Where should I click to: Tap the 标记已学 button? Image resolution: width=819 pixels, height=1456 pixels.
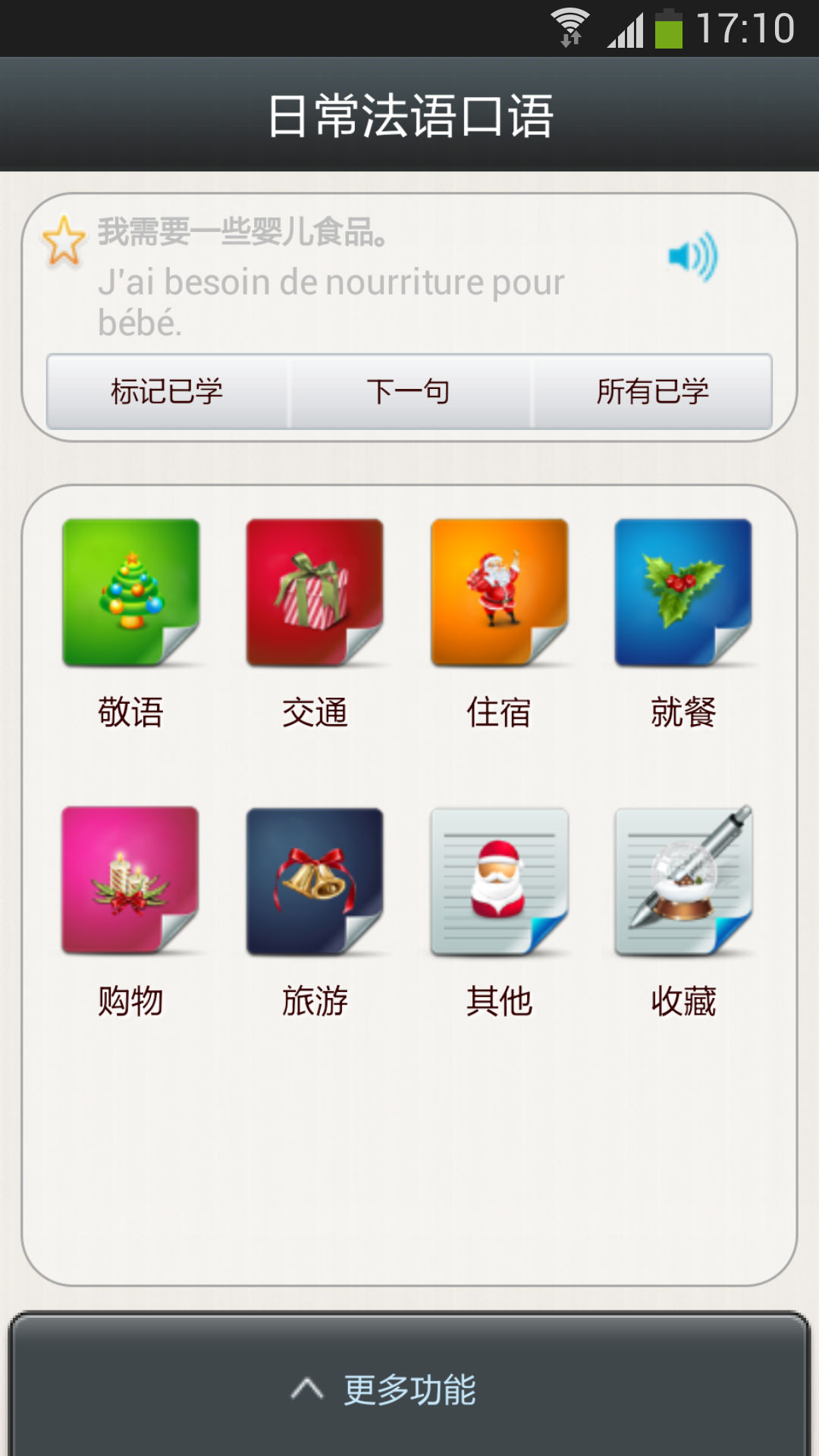[168, 391]
